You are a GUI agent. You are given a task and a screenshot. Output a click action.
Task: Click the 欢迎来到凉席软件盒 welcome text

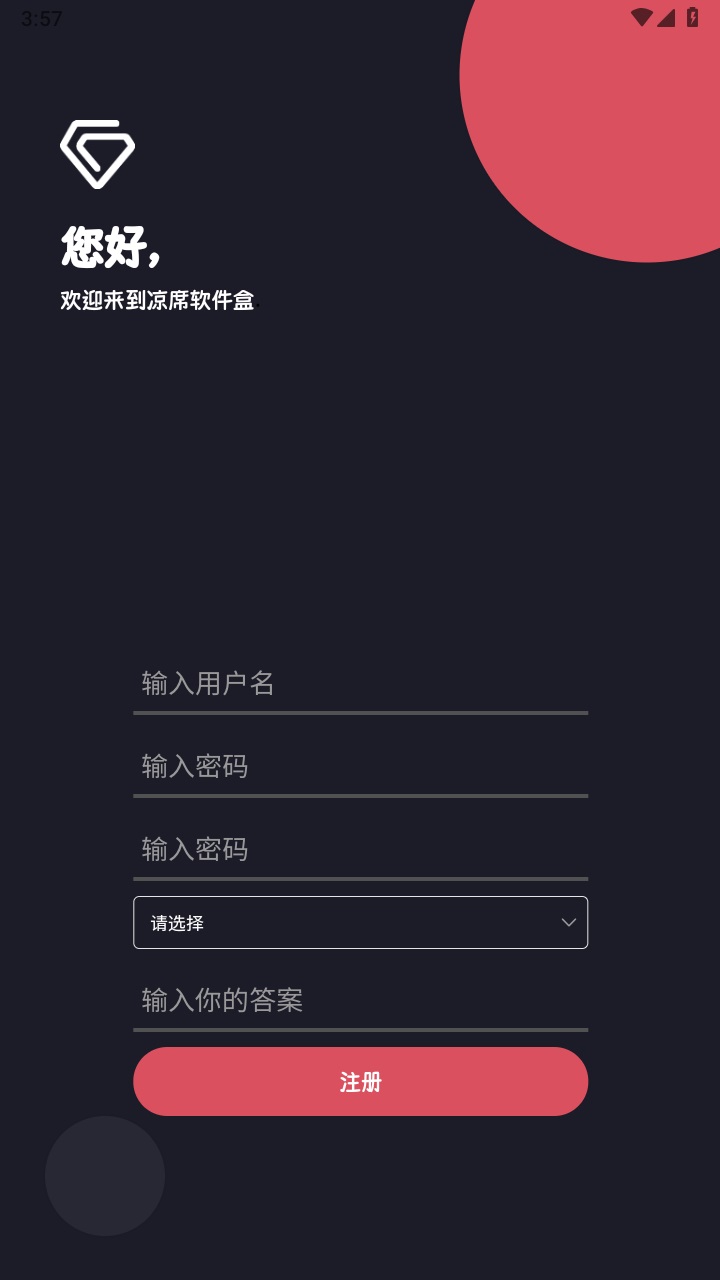click(x=158, y=300)
